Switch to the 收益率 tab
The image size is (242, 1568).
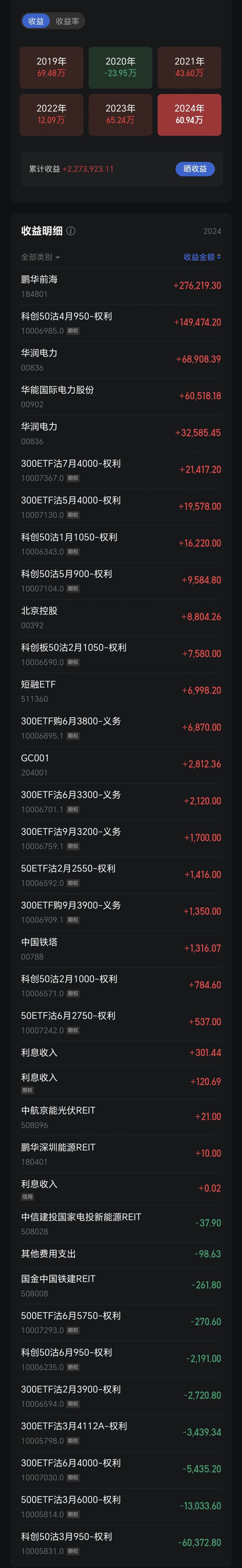67,21
